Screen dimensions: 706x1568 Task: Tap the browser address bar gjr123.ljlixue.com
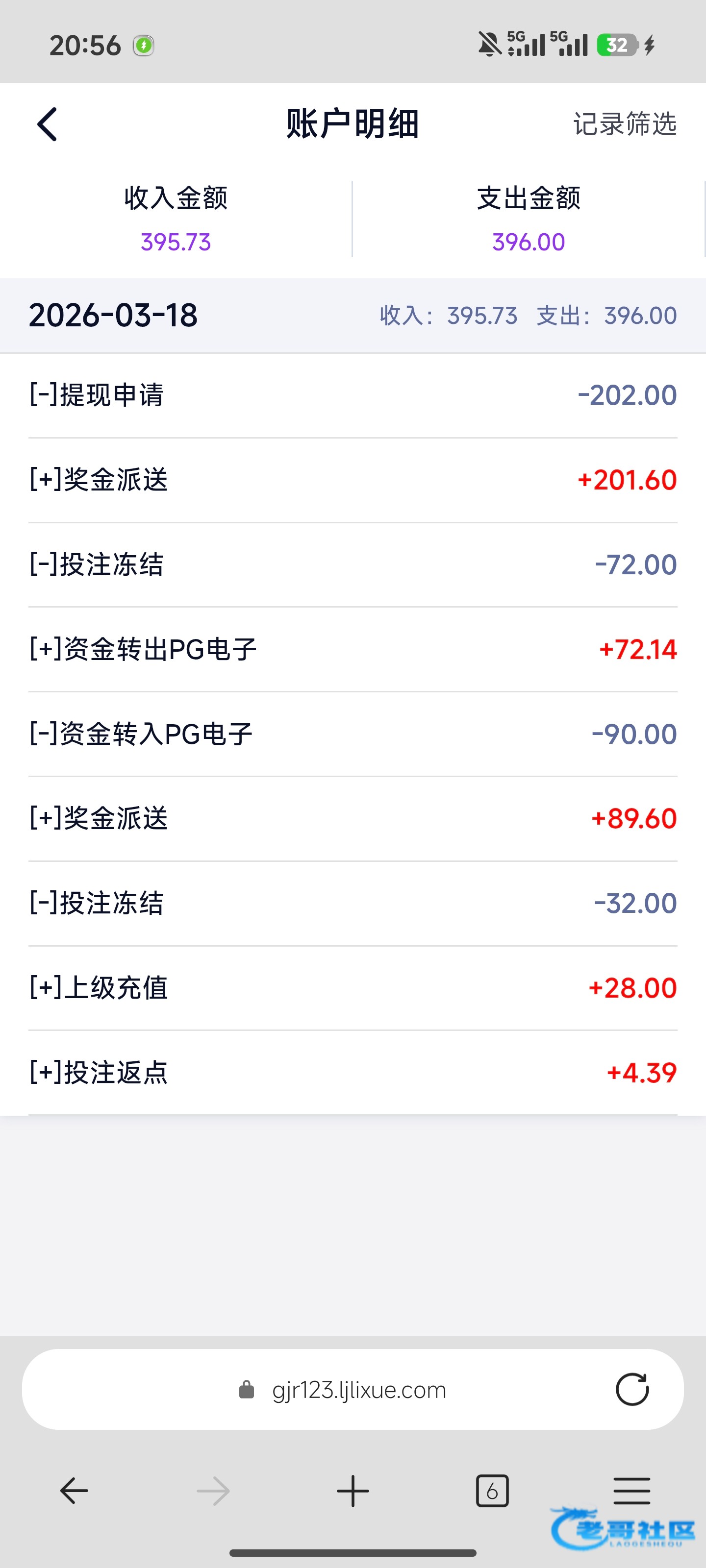click(x=358, y=1390)
